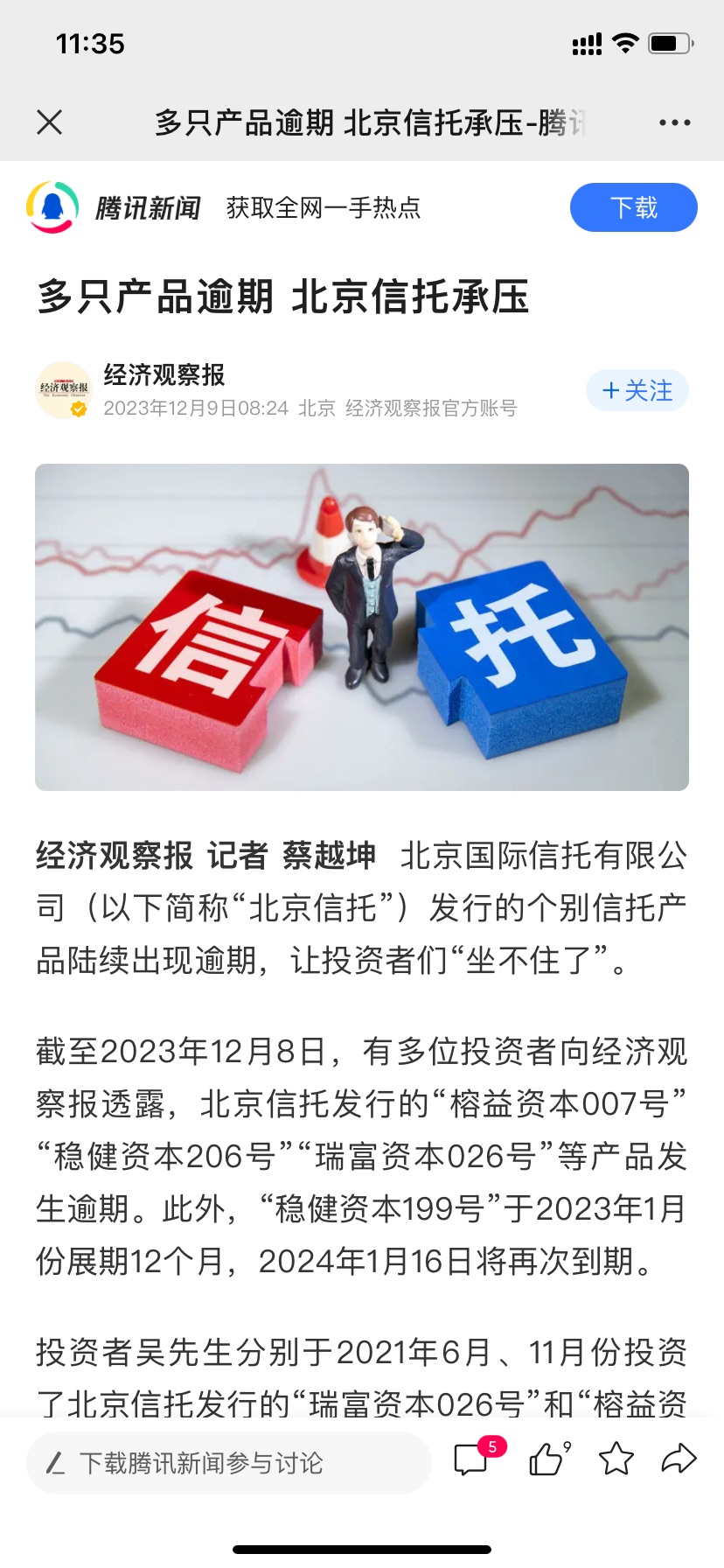View the article's 5 comments
This screenshot has width=724, height=1568.
point(473,1459)
